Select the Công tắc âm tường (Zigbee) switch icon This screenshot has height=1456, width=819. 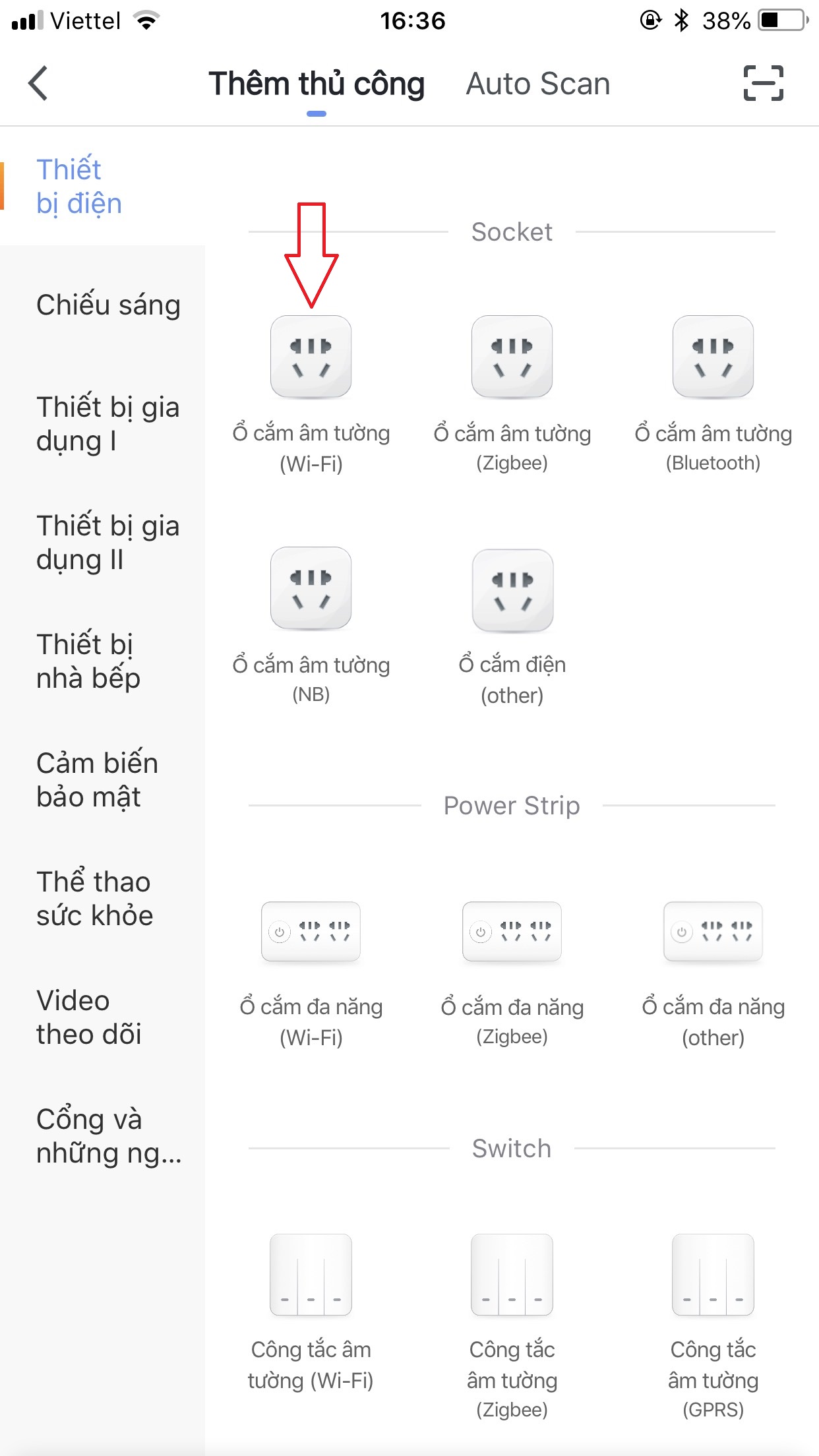[x=512, y=1274]
